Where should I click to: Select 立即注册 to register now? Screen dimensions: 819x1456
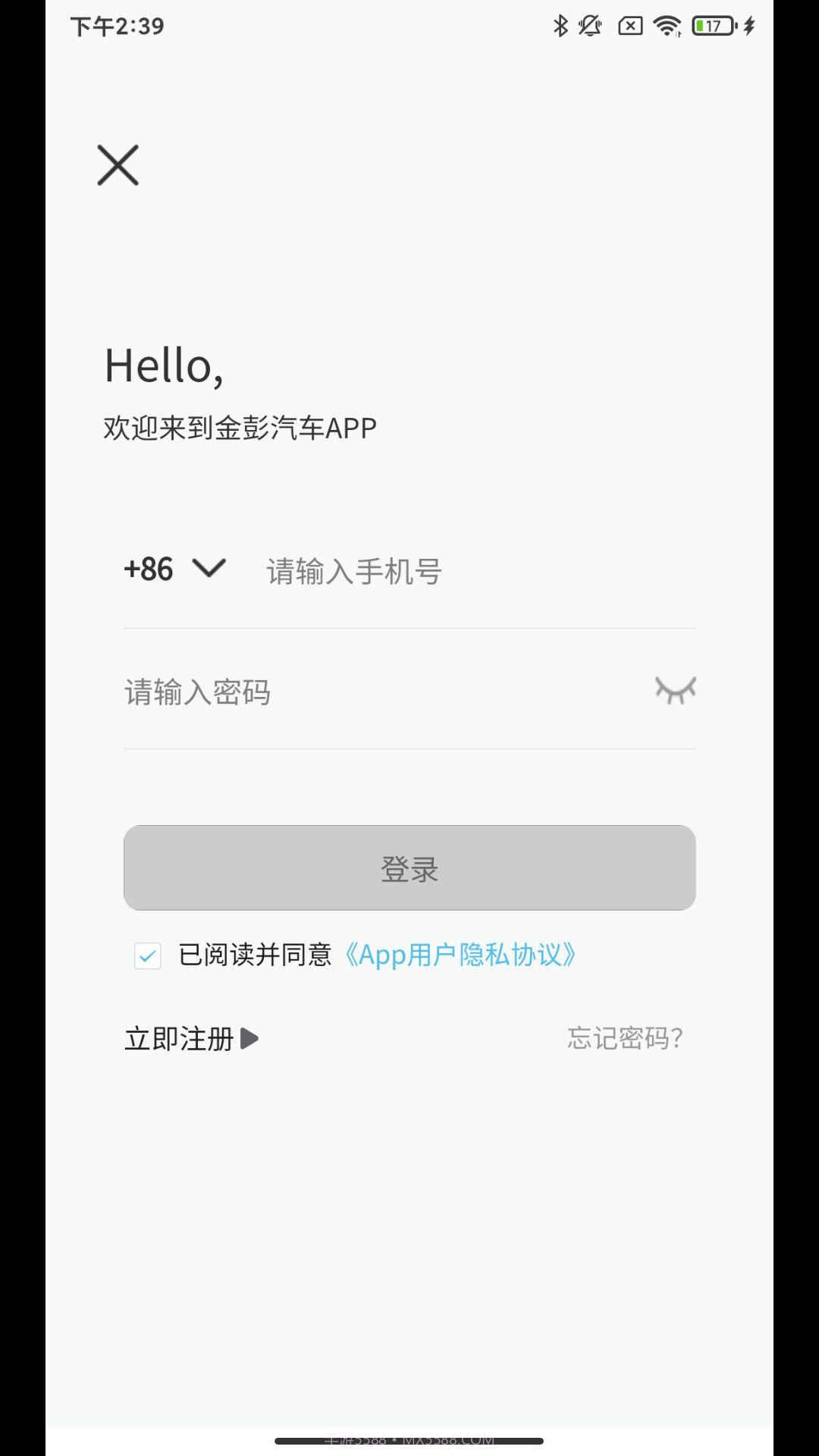(x=179, y=1038)
